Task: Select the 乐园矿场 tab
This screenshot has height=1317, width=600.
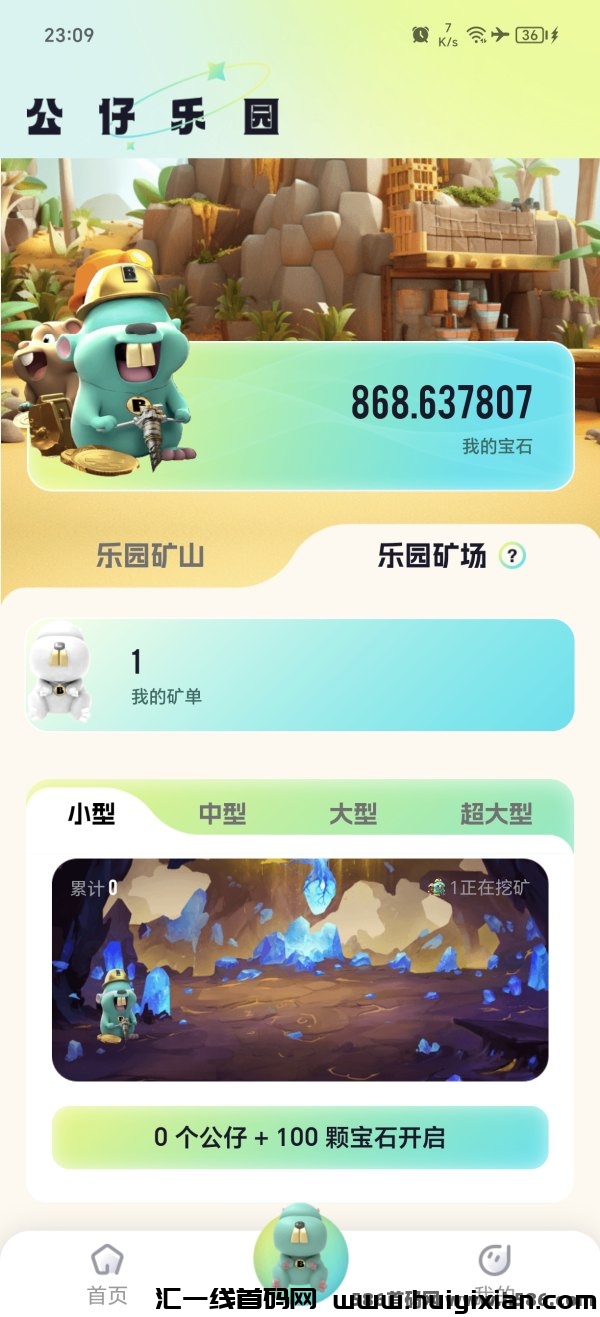Action: point(431,556)
